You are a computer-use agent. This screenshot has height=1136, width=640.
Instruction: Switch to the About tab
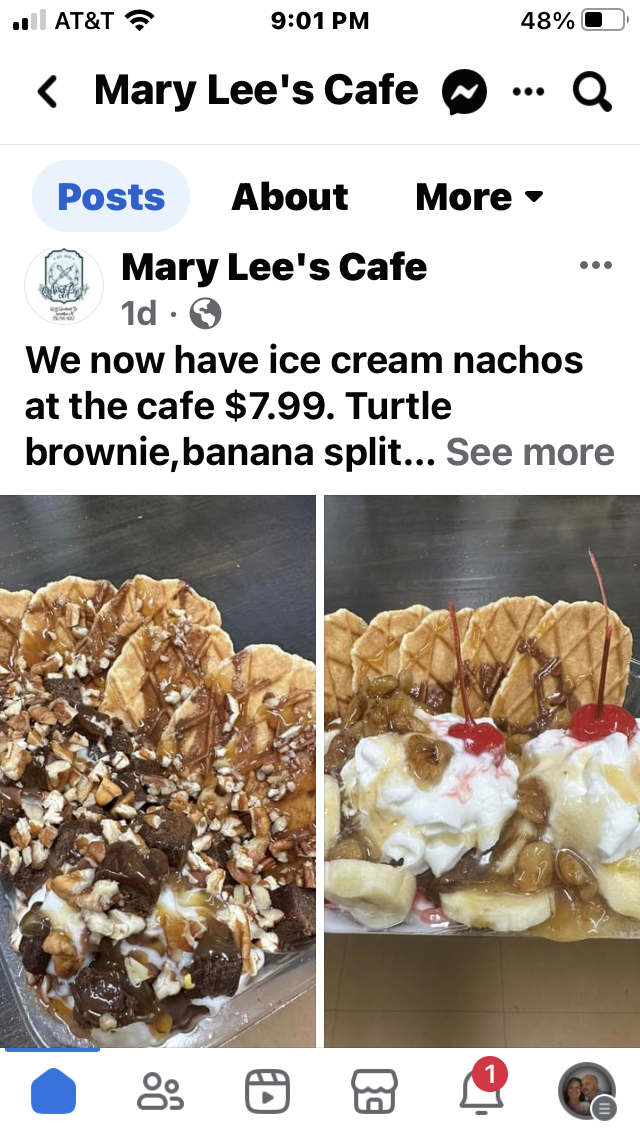(x=290, y=196)
